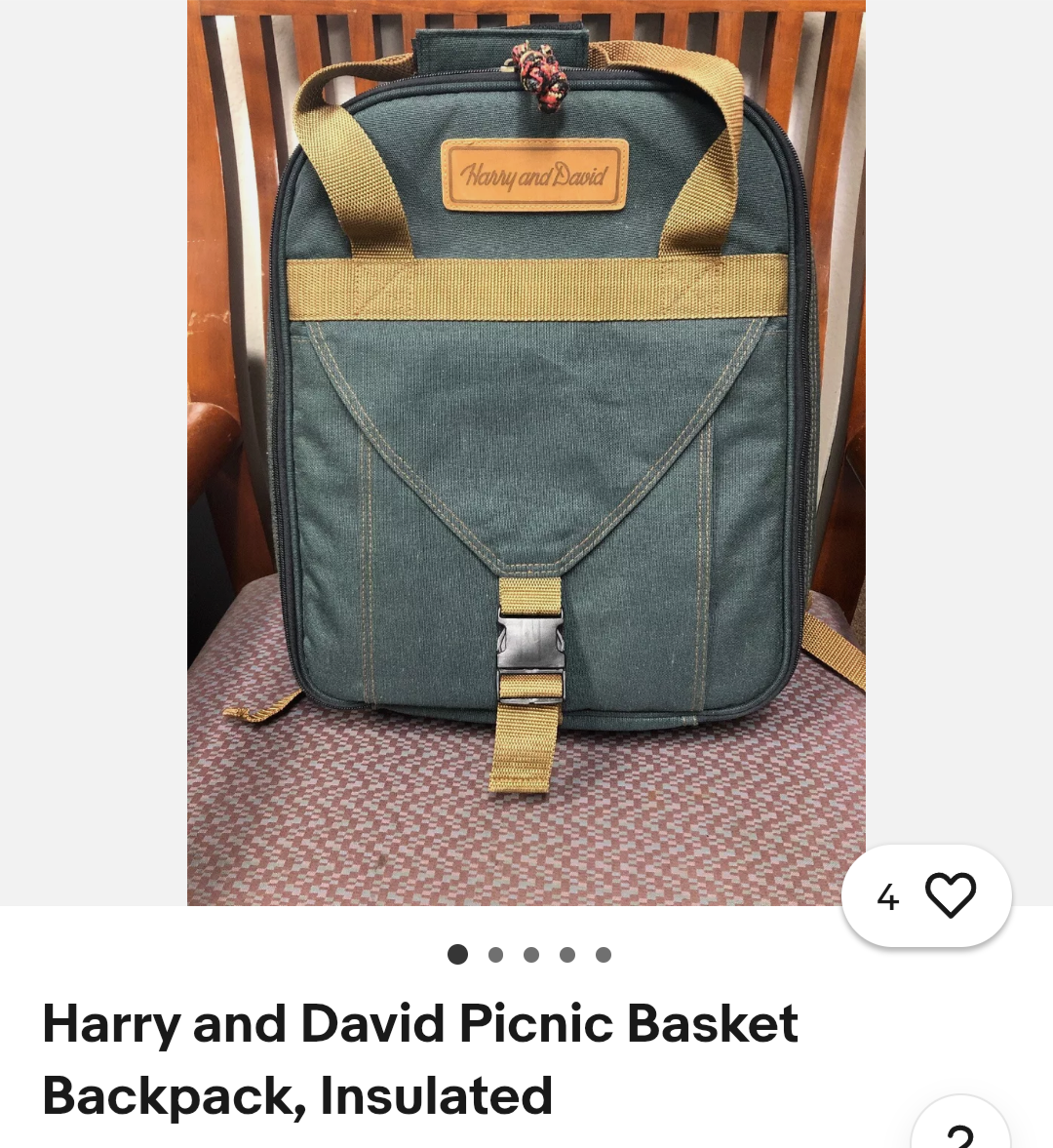The height and width of the screenshot is (1148, 1053).
Task: Jump to the last photo indicator dot
Action: [x=604, y=955]
